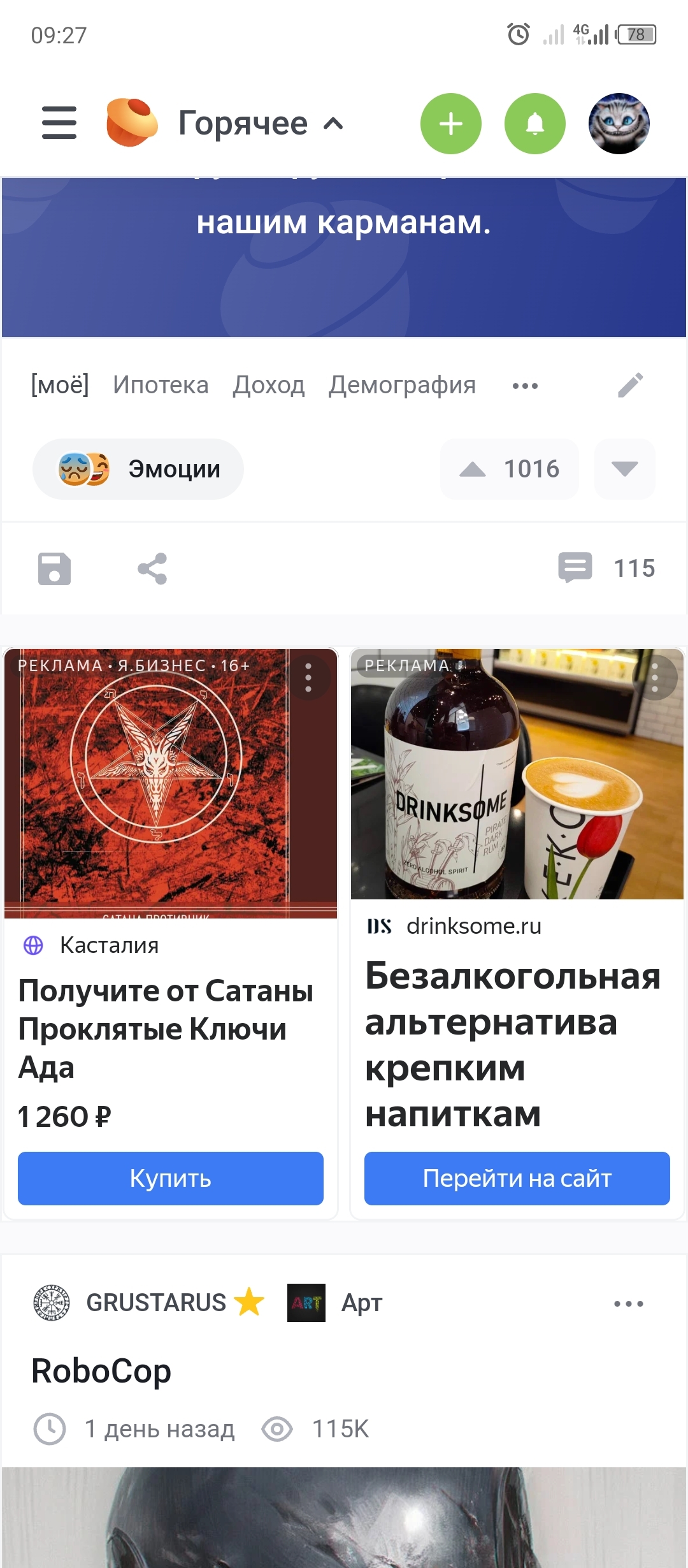
Task: Open GRUSTARUS author profile
Action: tap(155, 1303)
